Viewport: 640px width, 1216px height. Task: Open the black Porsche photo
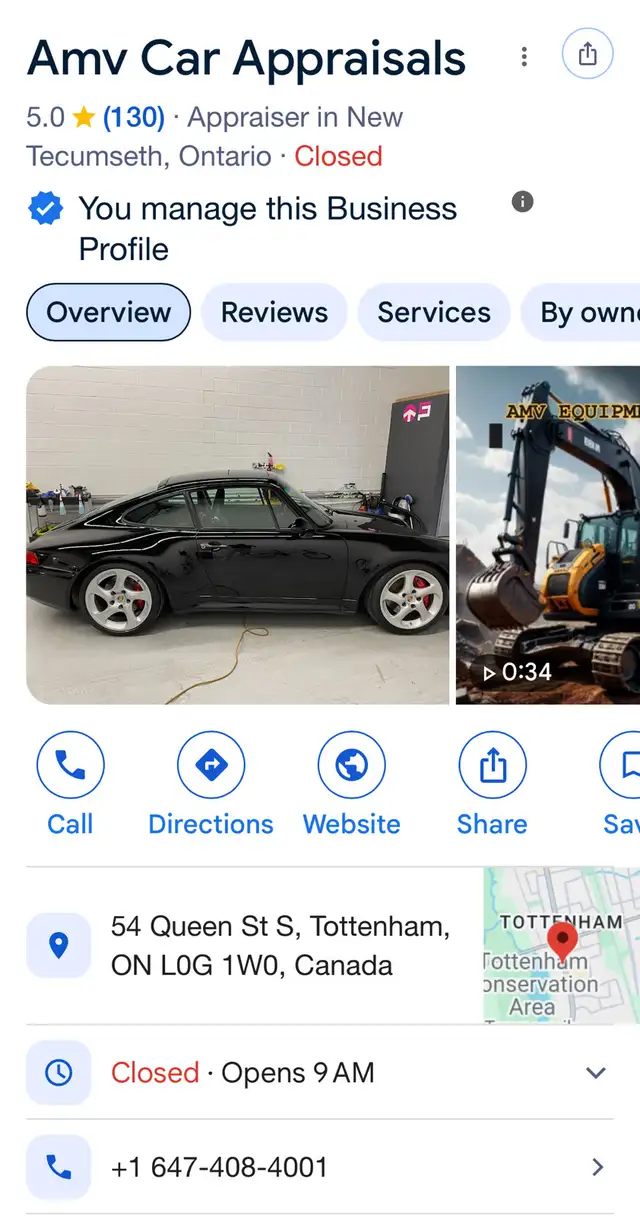[237, 535]
